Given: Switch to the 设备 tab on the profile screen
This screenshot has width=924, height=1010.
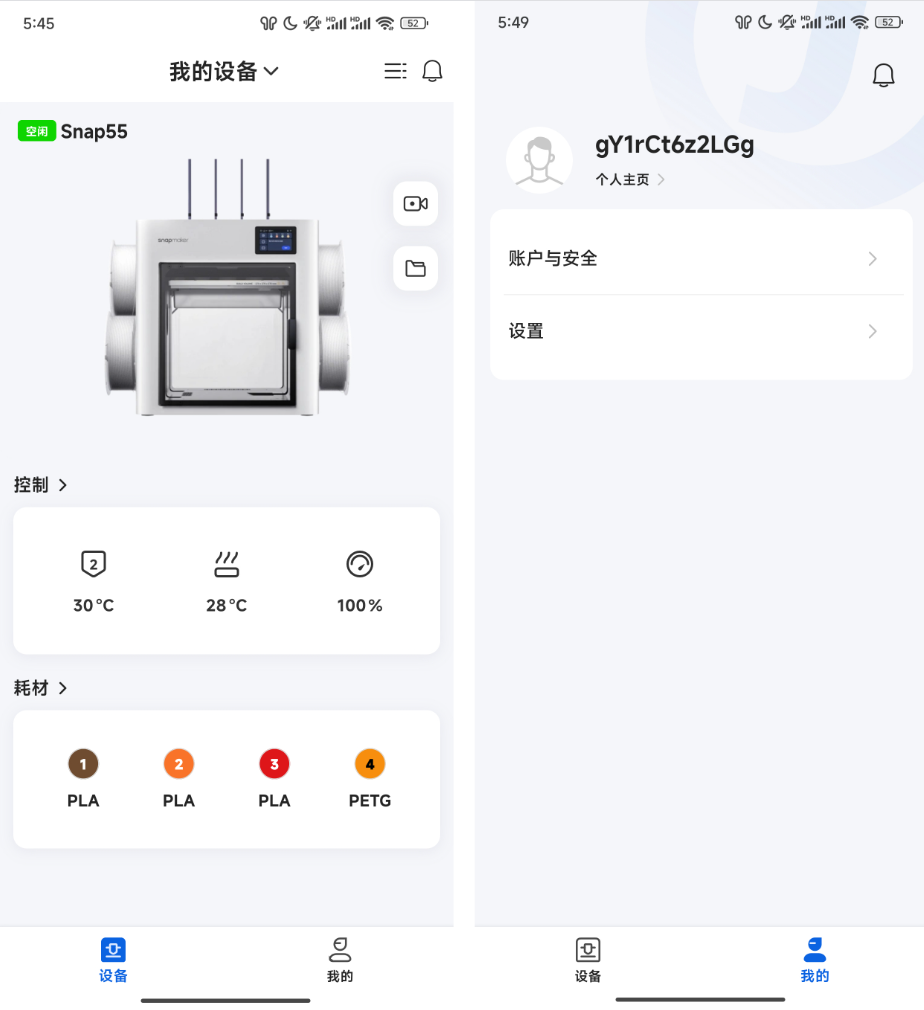Looking at the screenshot, I should [588, 960].
